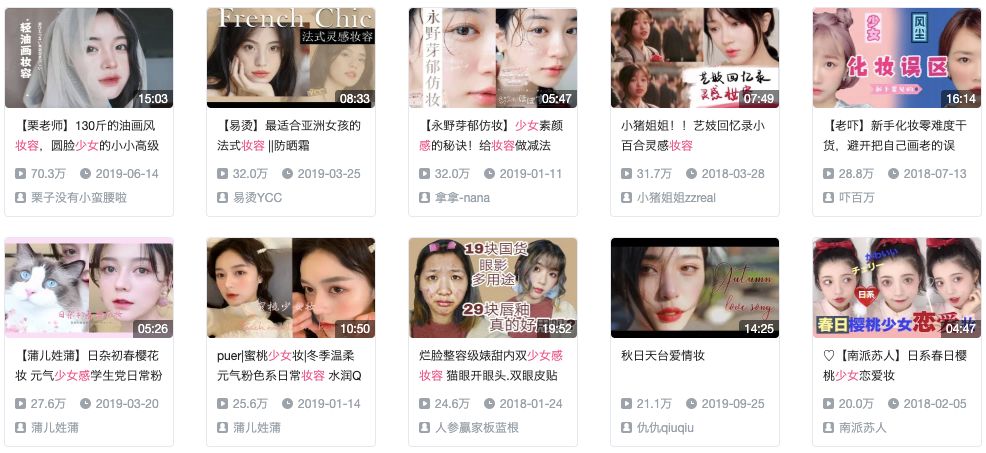Open 南派苏人 日系春日樱桃少女恋爱妆 video
Screen dimensions: 986x453
coord(896,288)
